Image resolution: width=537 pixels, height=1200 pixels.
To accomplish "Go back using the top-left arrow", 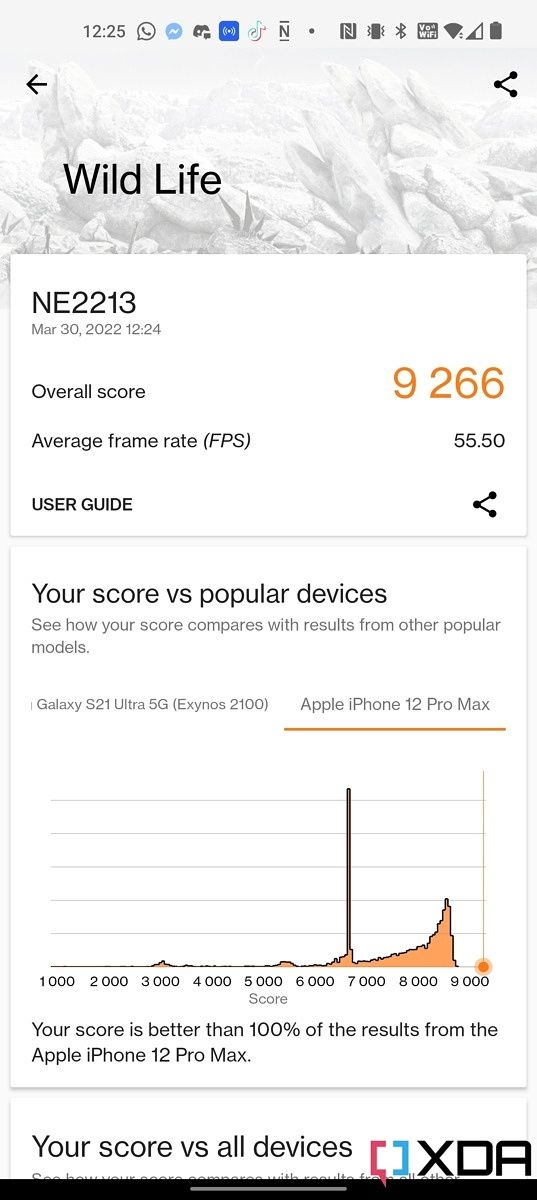I will (x=37, y=85).
